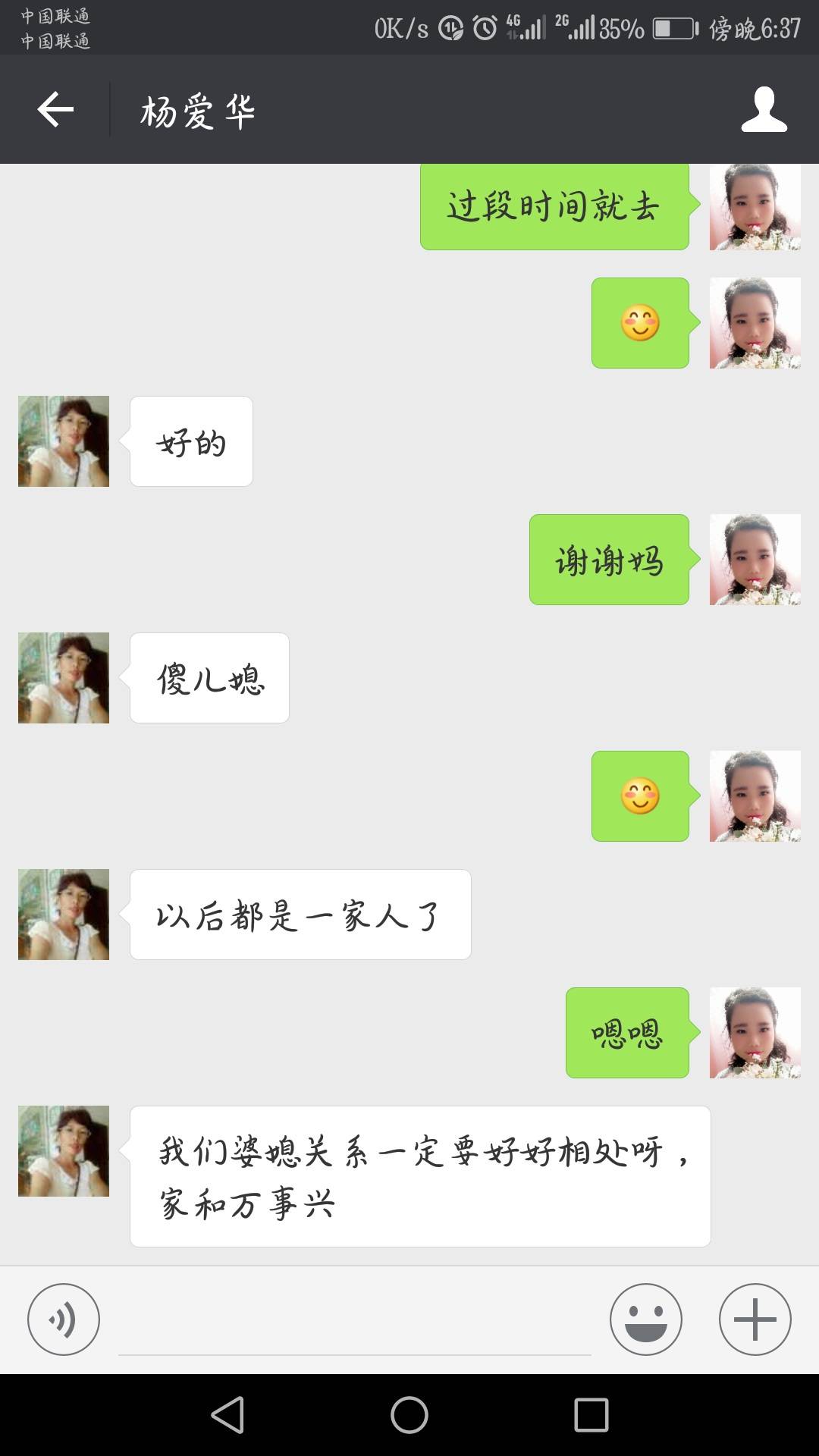Screen dimensions: 819x1456
Task: Open chat info profile icon
Action: [x=764, y=110]
